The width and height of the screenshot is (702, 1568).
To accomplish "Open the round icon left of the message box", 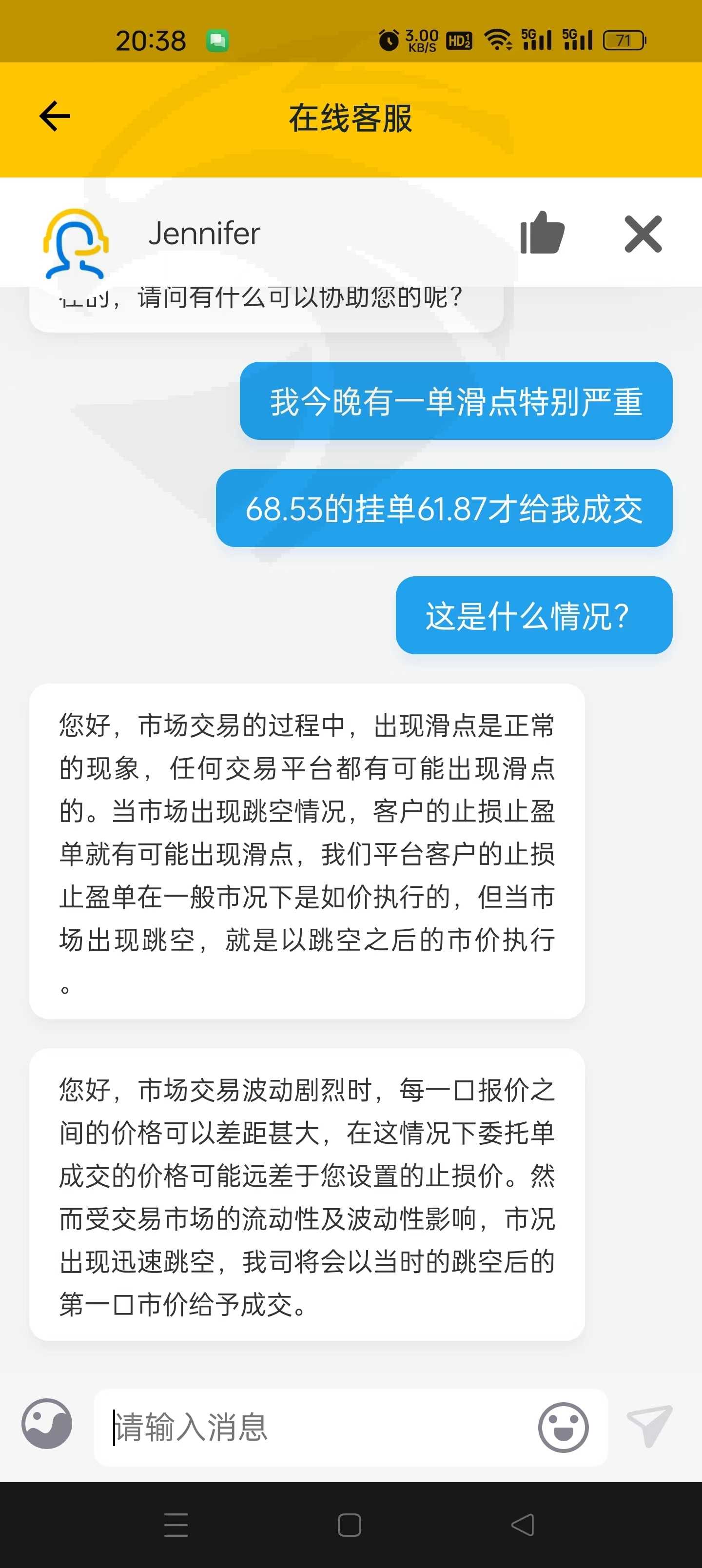I will 47,1423.
